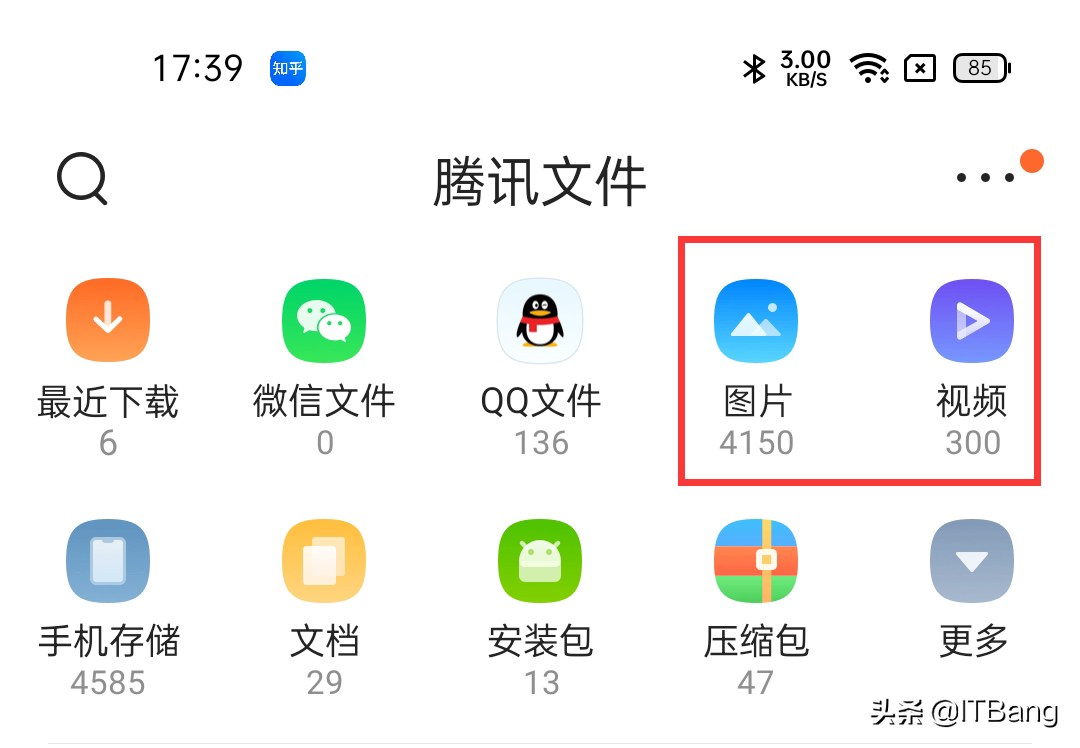The image size is (1080, 748).
Task: Open the 安装包 category
Action: [x=540, y=562]
